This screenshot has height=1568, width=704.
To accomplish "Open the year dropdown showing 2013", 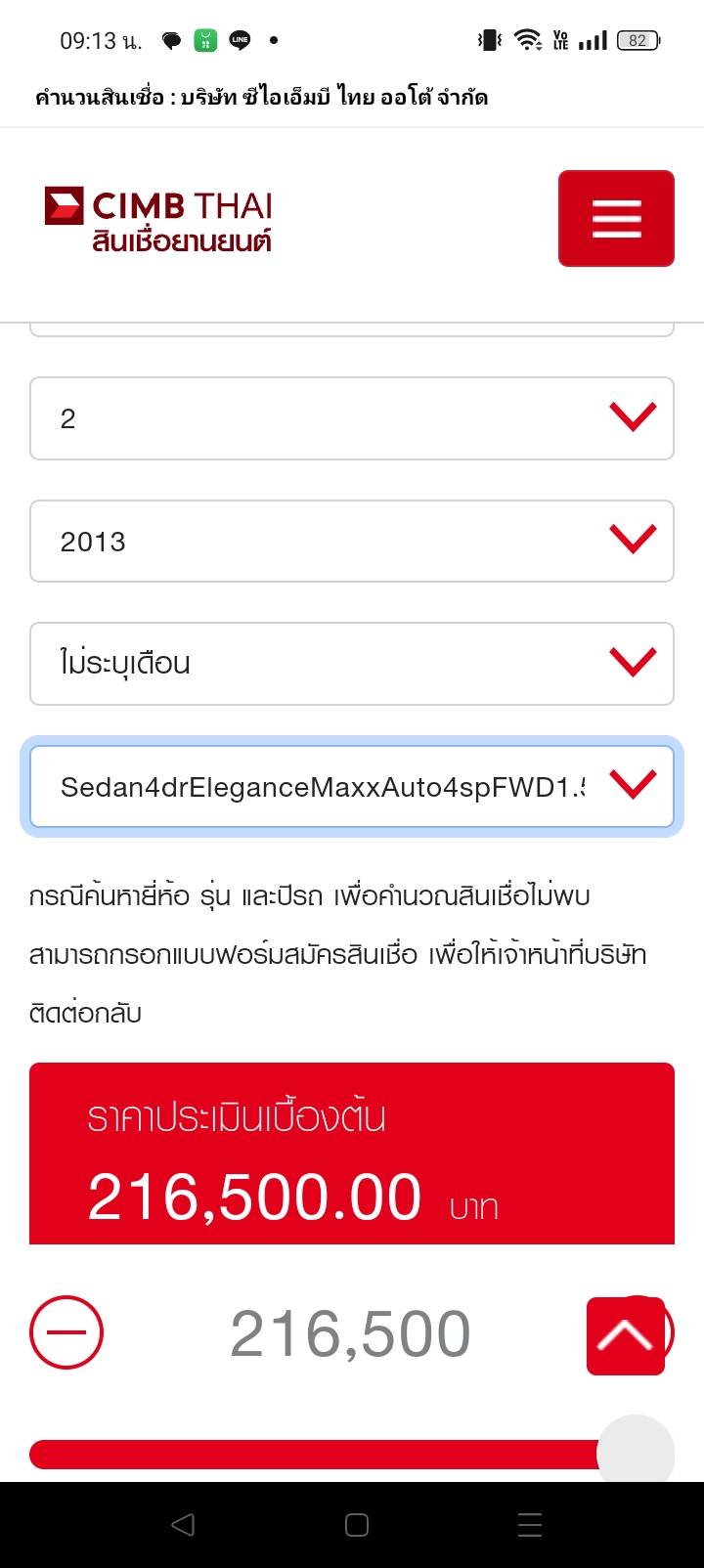I will pyautogui.click(x=352, y=542).
